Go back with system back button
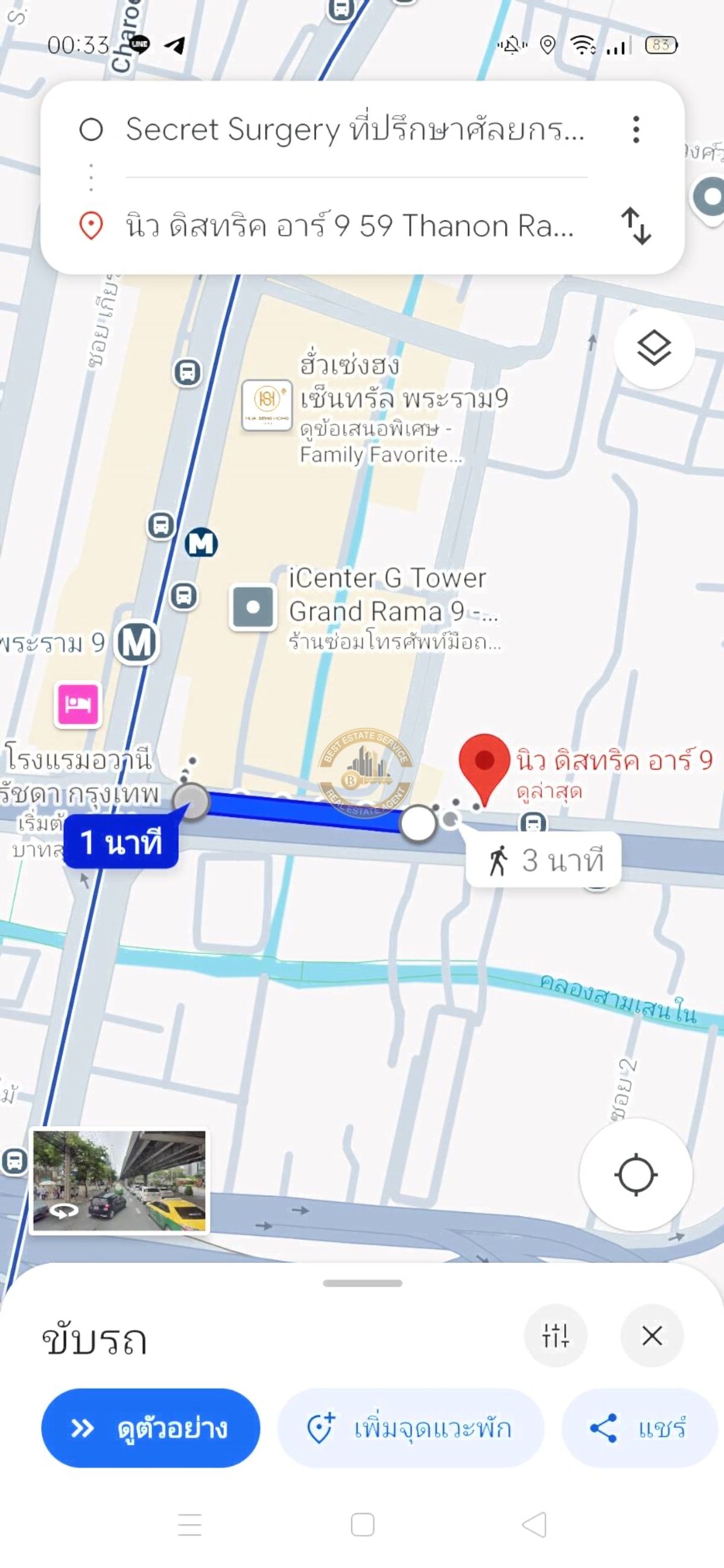724x1568 pixels. pyautogui.click(x=534, y=1525)
